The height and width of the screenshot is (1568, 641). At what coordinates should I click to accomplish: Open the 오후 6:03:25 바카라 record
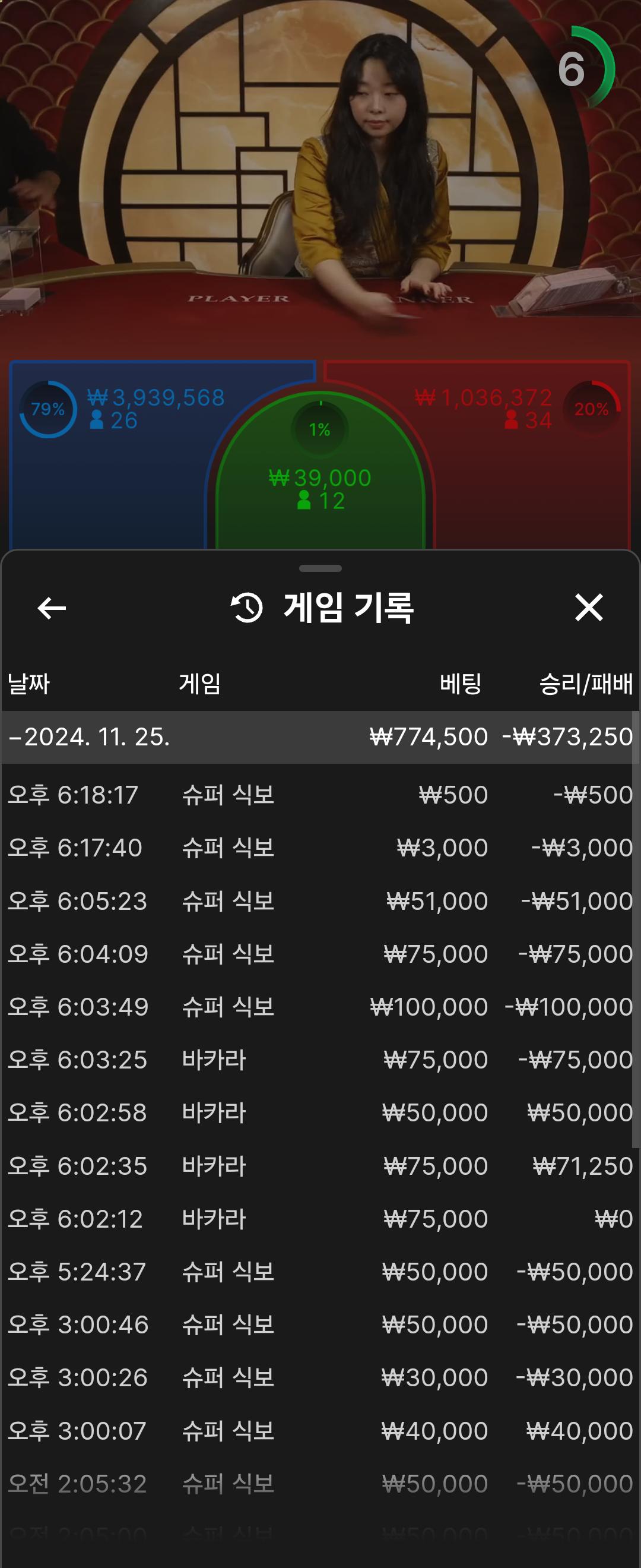tap(320, 1059)
